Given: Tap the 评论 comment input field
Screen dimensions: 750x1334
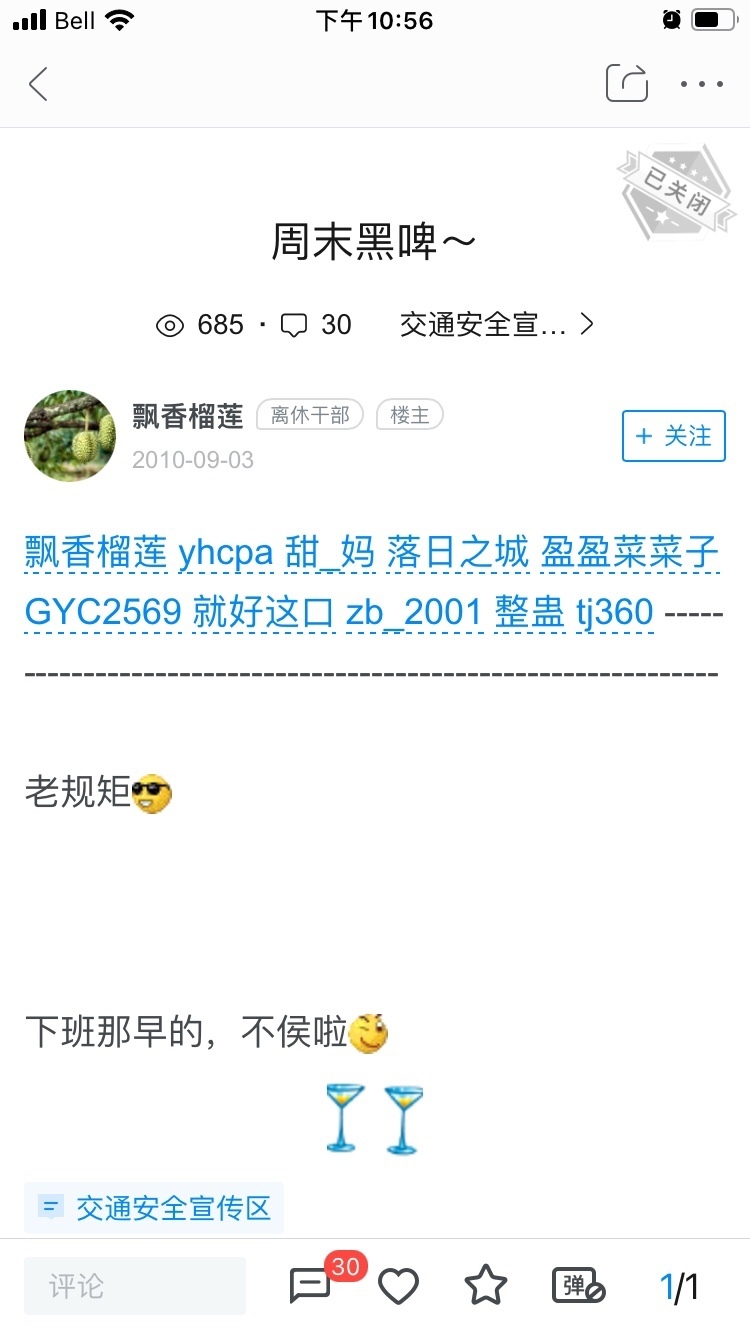Looking at the screenshot, I should tap(135, 1286).
